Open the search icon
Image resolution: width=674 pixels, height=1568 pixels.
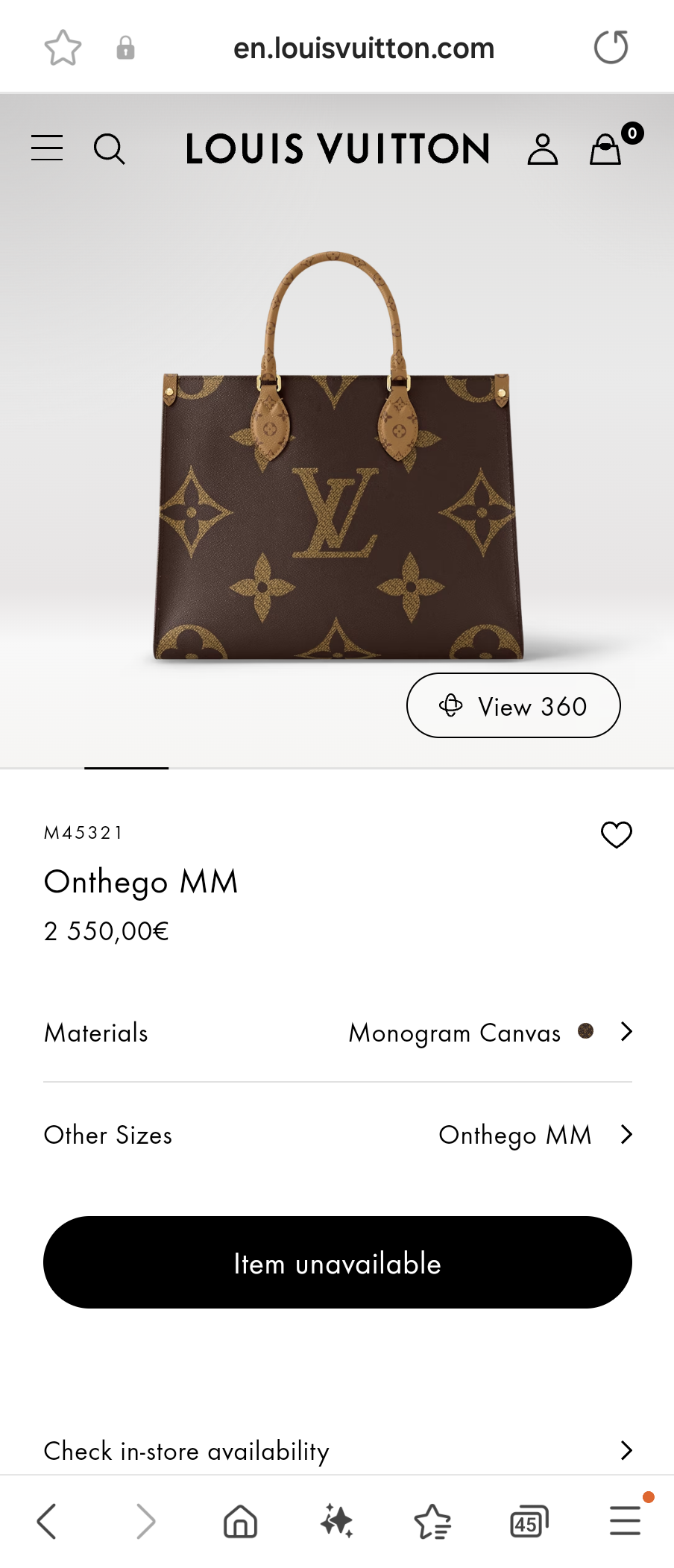(x=110, y=148)
